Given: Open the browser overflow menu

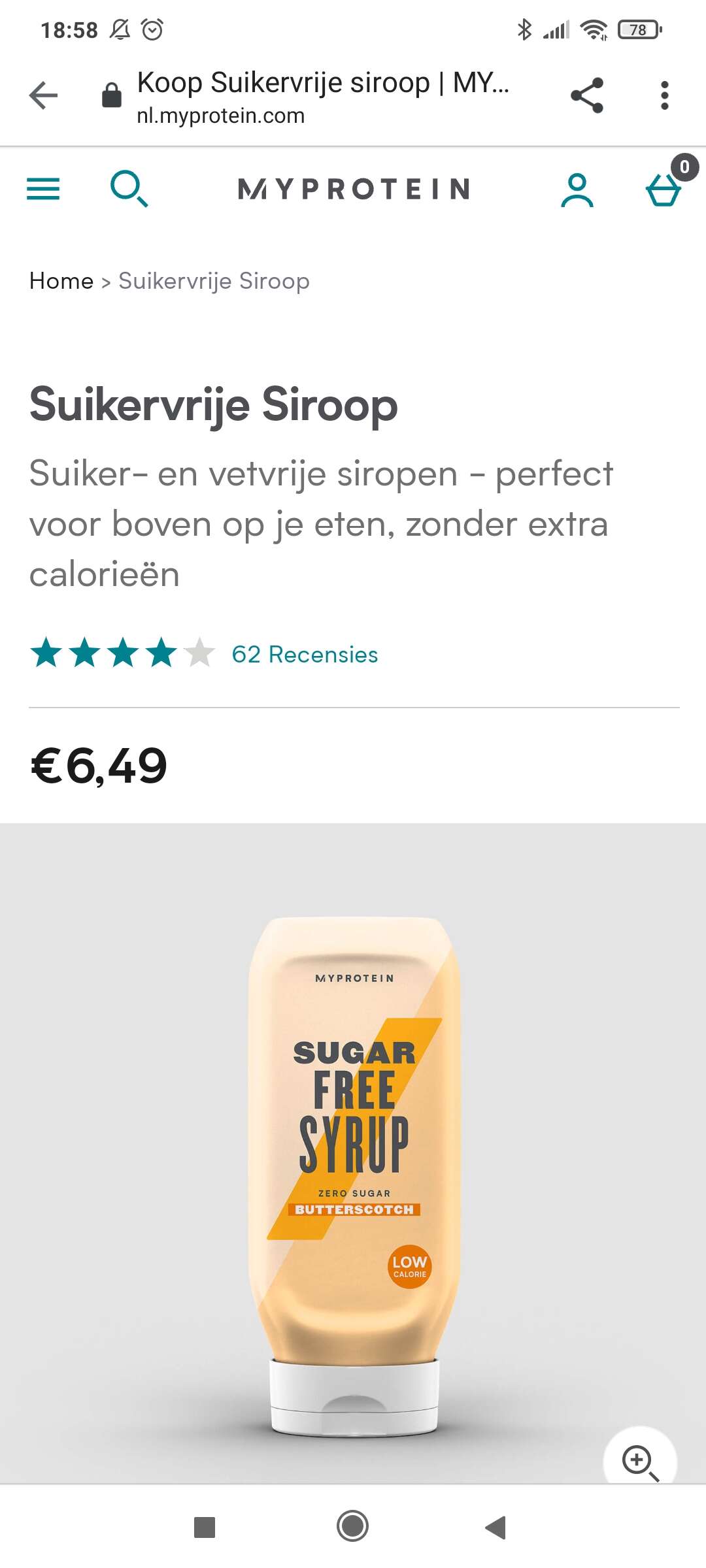Looking at the screenshot, I should (x=664, y=95).
